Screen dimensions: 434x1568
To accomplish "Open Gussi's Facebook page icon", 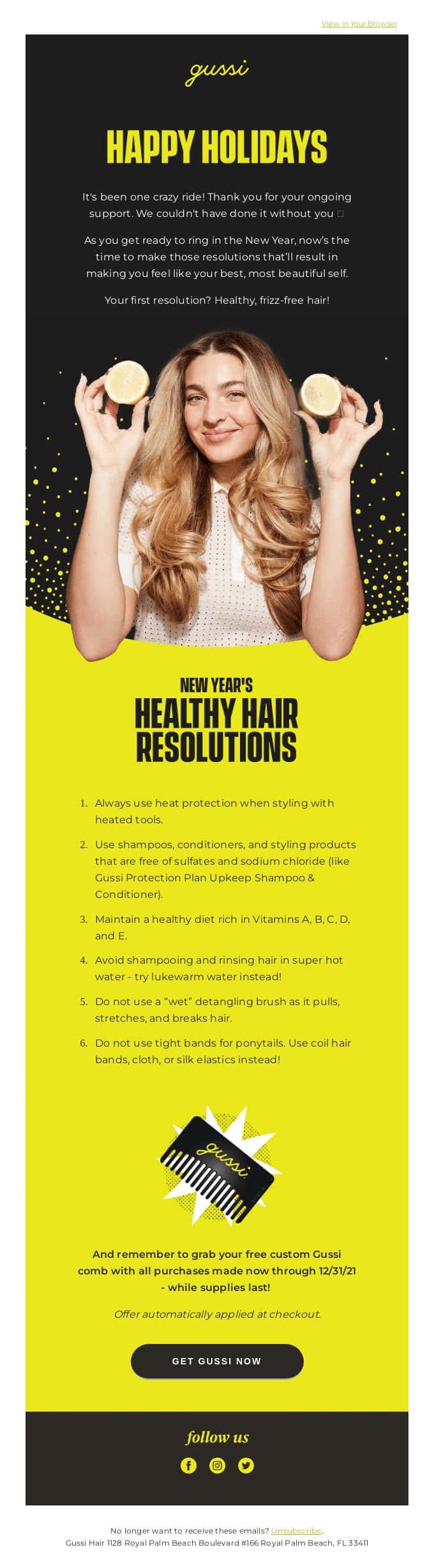I will point(188,1465).
